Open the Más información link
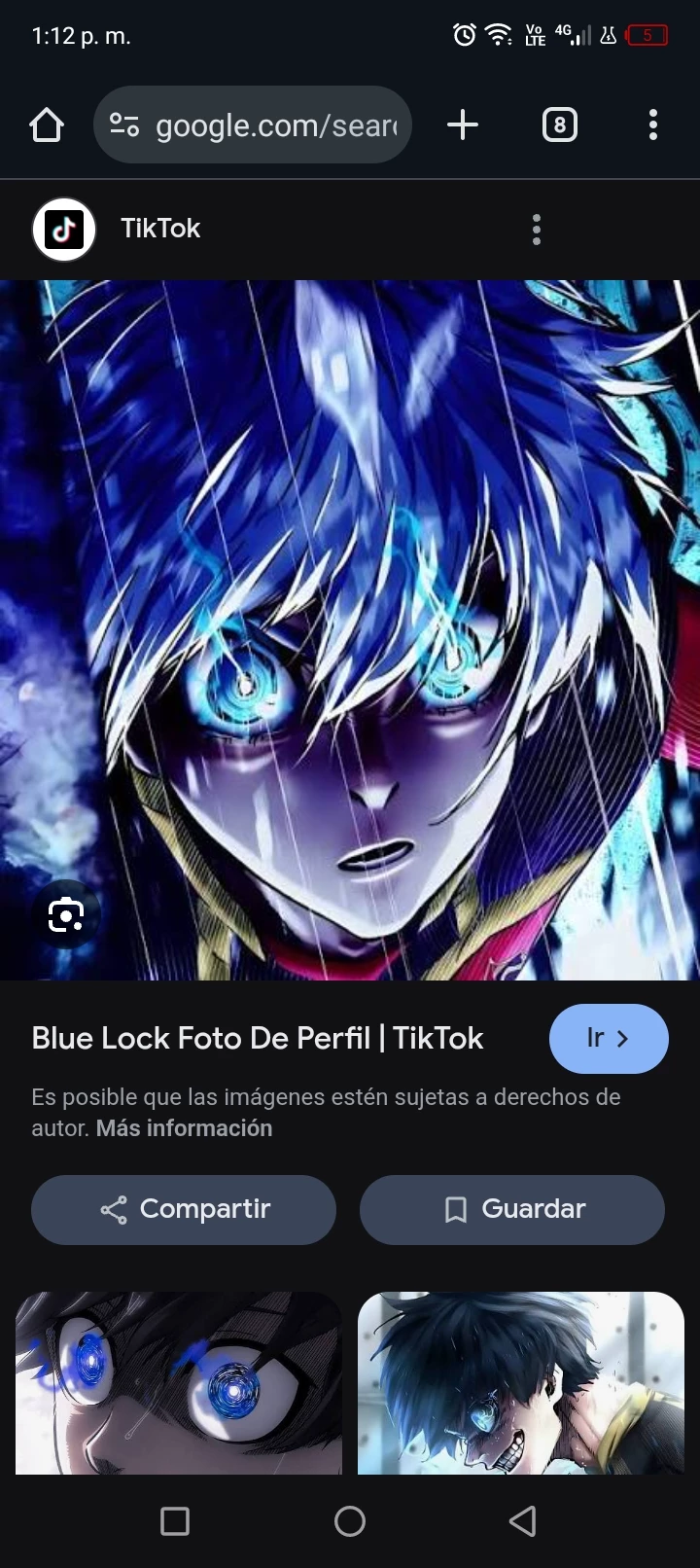 [x=184, y=1128]
